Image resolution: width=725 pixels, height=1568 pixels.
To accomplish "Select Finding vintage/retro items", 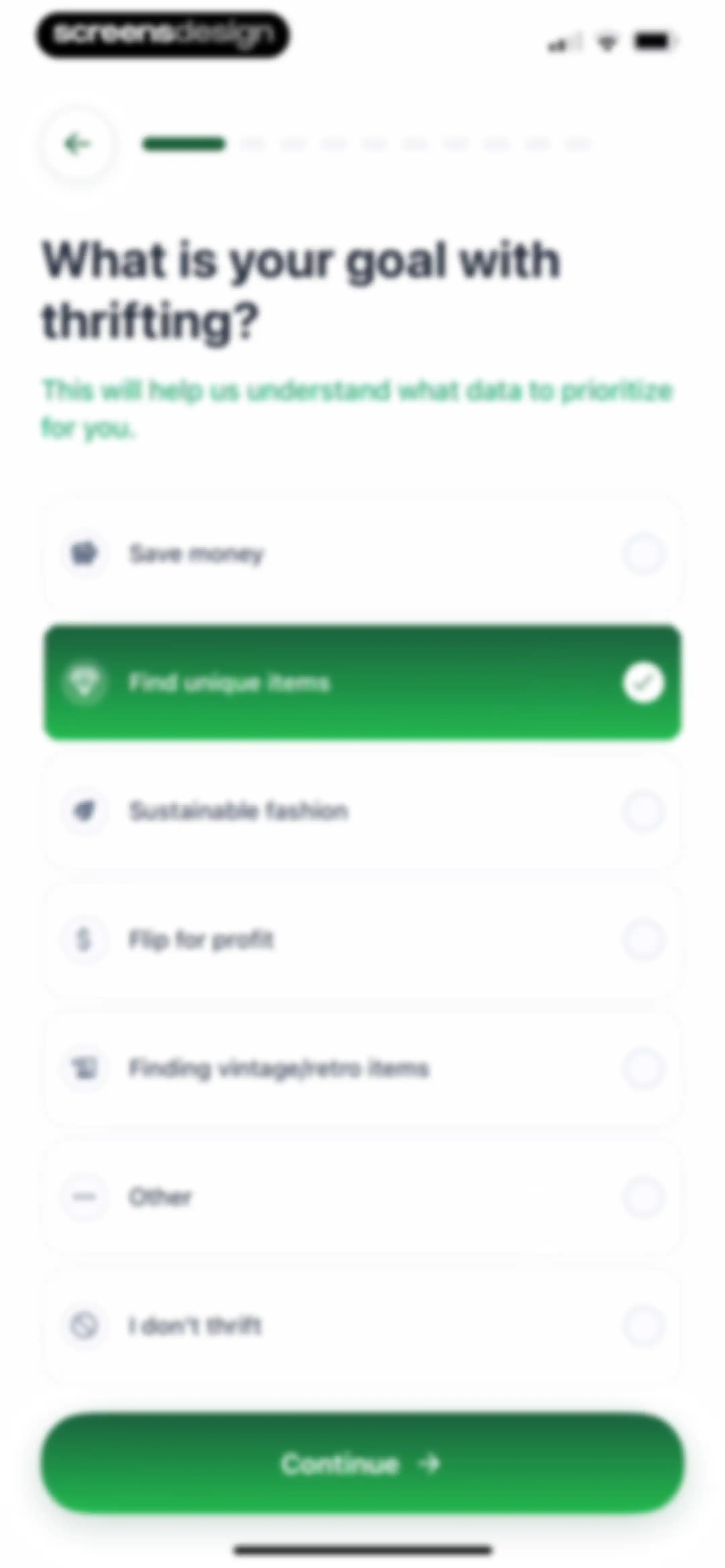I will [362, 1068].
